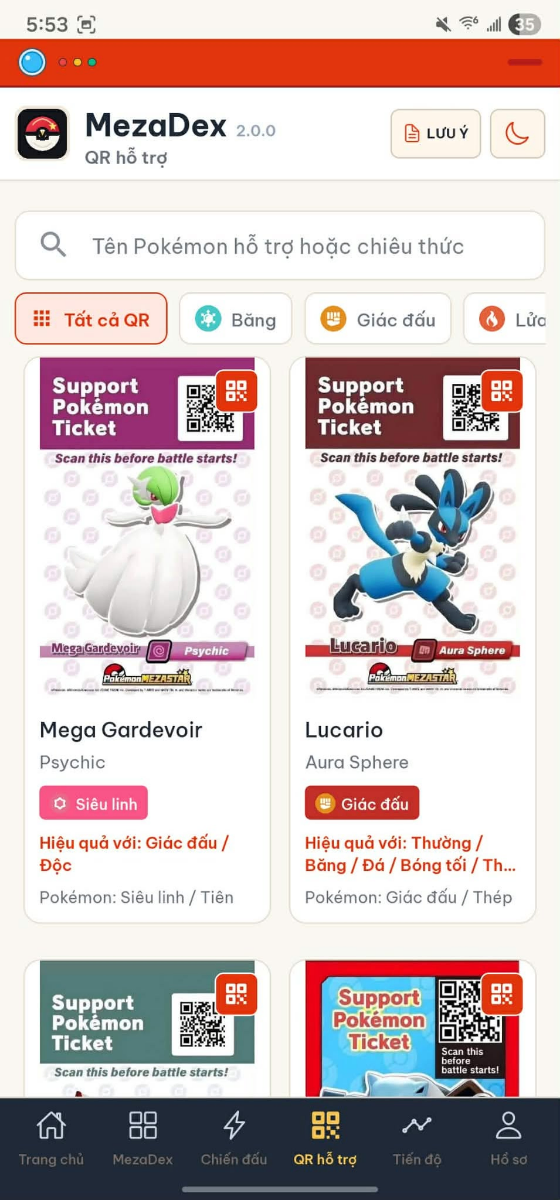
Task: Open the Mega Gardevoir support card
Action: point(147,640)
